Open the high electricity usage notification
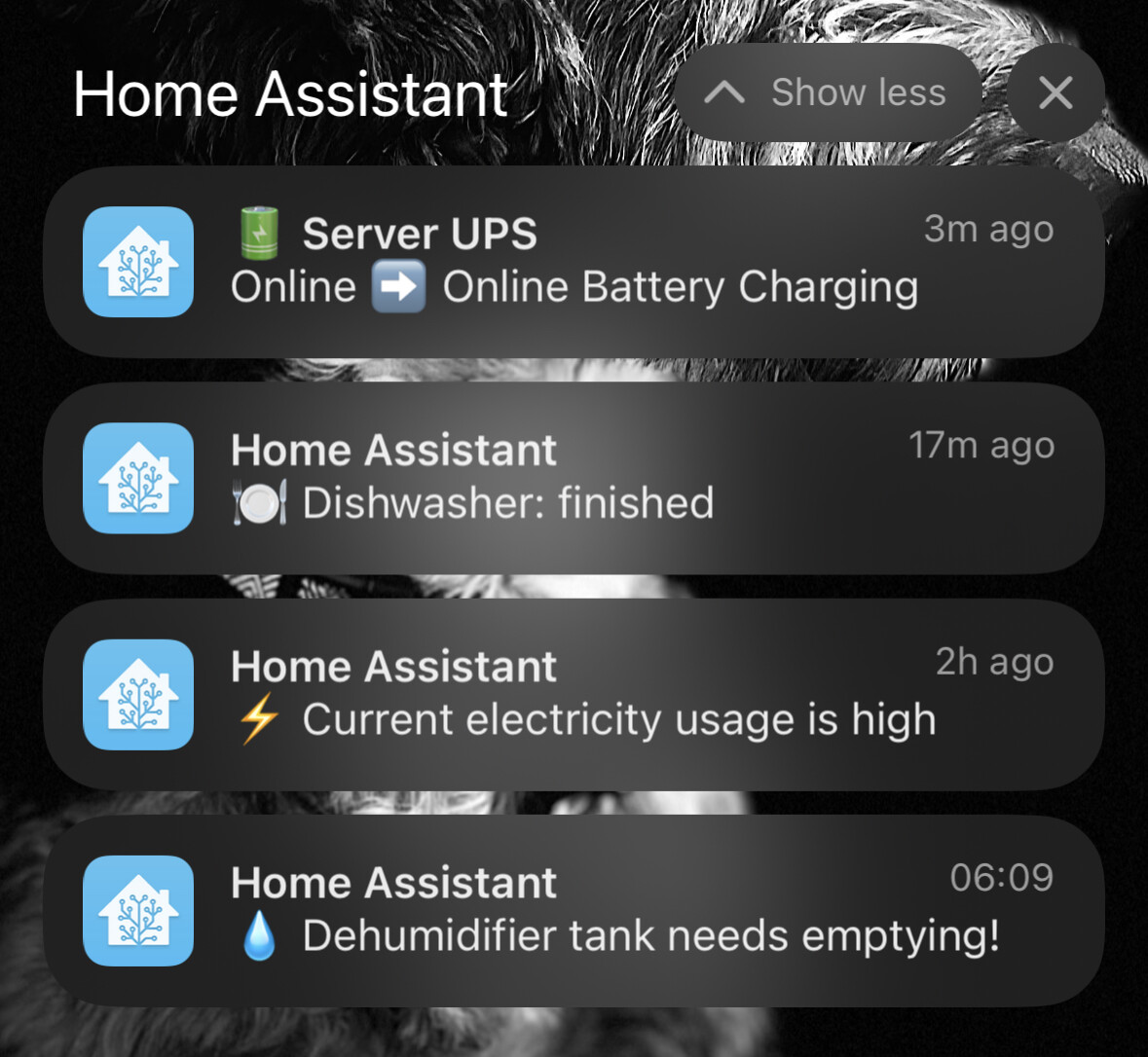The height and width of the screenshot is (1057, 1148). coord(574,694)
